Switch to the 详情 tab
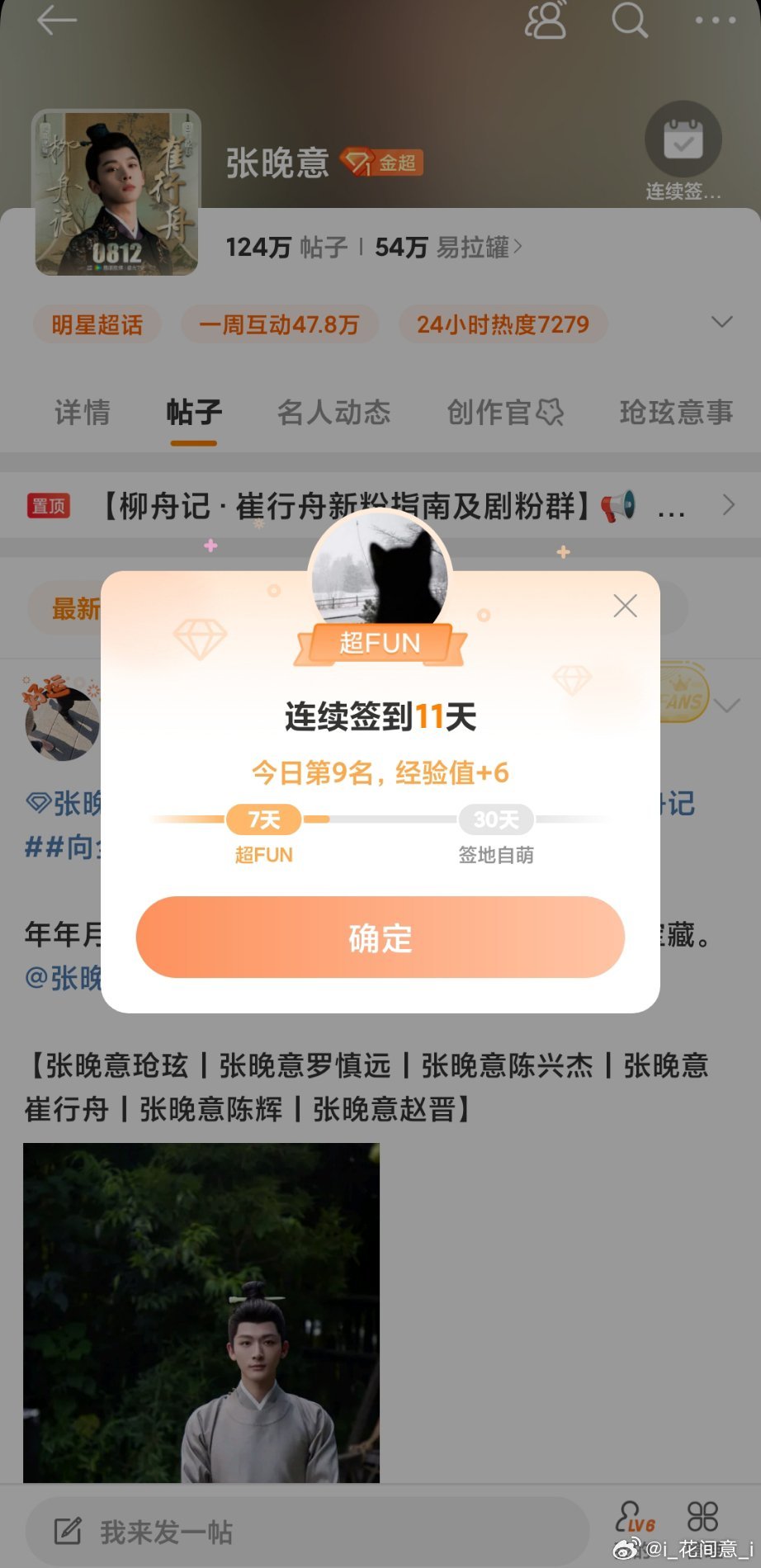Viewport: 761px width, 1568px height. pos(83,412)
